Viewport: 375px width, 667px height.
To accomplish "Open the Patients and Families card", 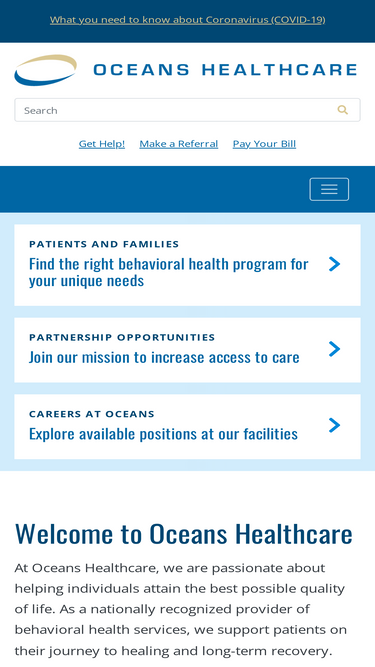I will point(188,265).
